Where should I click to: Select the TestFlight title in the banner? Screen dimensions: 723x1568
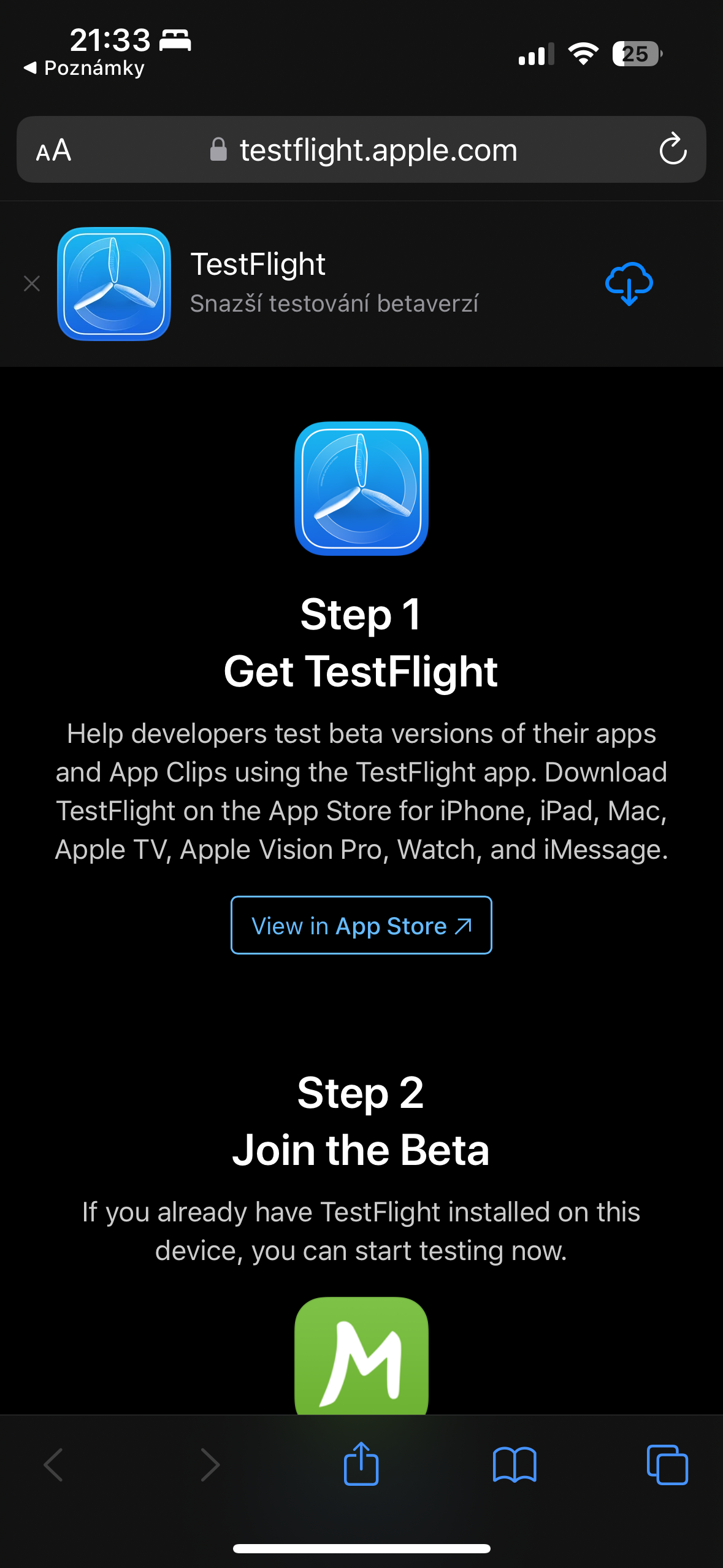pos(258,264)
